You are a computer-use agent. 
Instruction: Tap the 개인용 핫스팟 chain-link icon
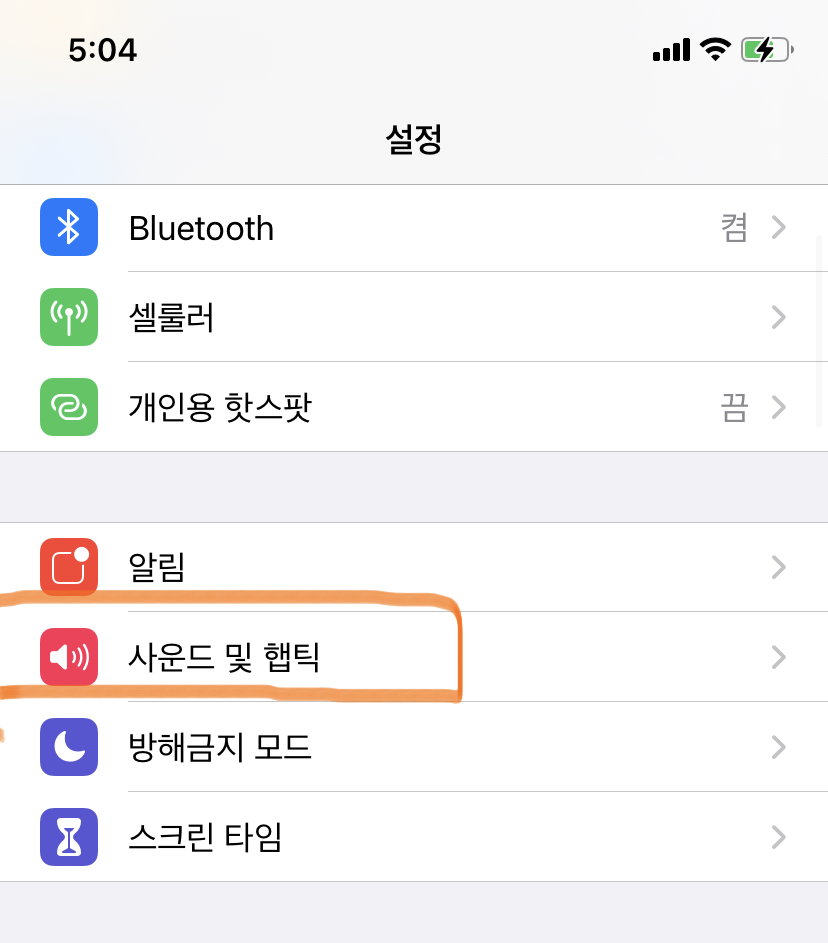68,407
